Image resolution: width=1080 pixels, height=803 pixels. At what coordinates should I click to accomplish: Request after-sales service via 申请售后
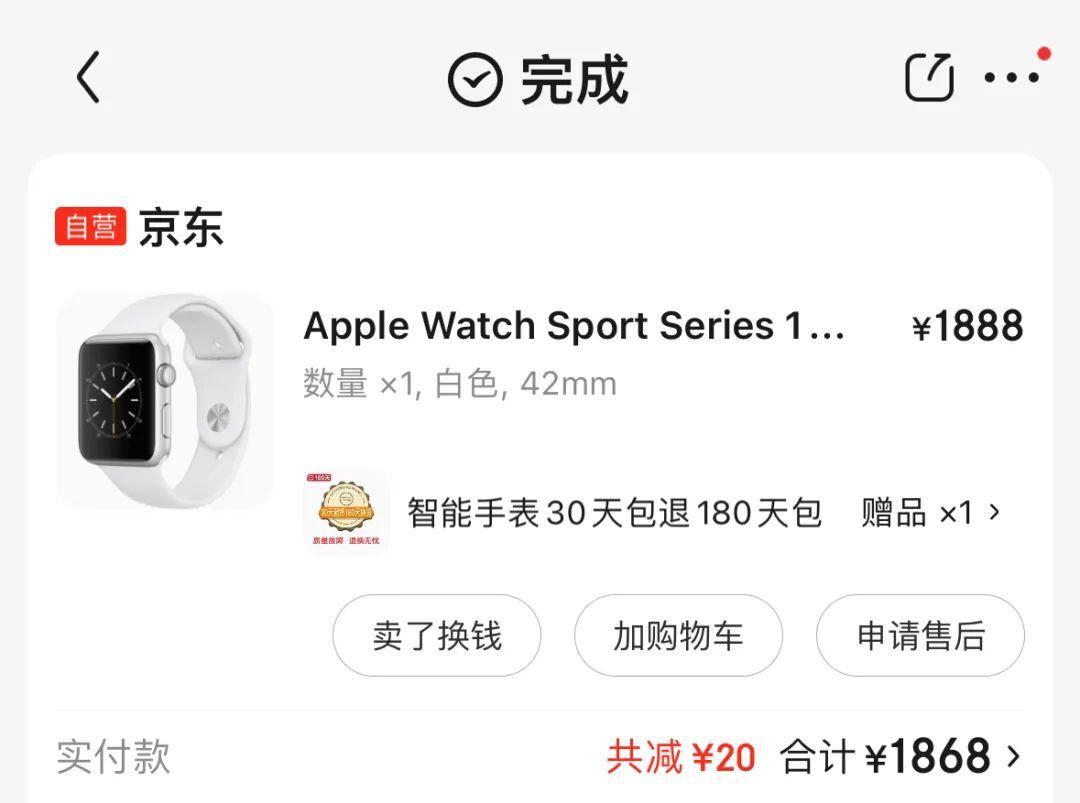tap(920, 636)
